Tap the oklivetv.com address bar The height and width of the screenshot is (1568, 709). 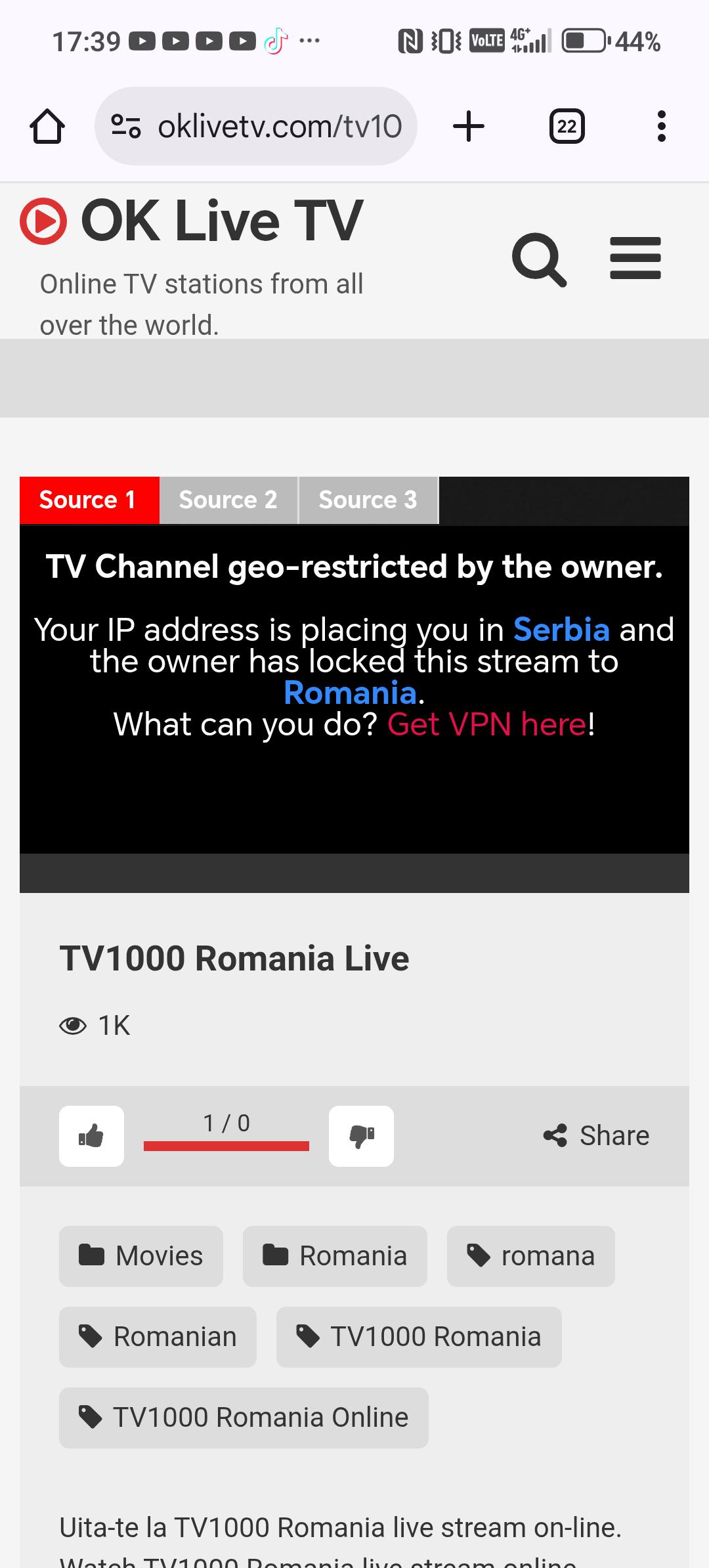coord(256,126)
